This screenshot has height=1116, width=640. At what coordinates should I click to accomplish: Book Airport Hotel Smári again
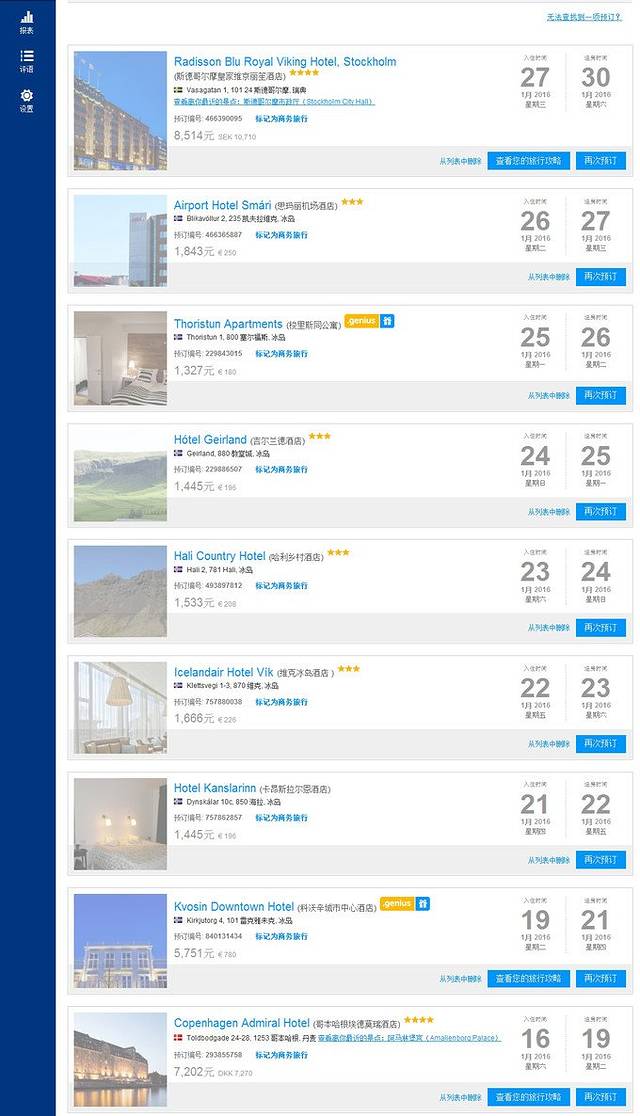click(x=601, y=277)
